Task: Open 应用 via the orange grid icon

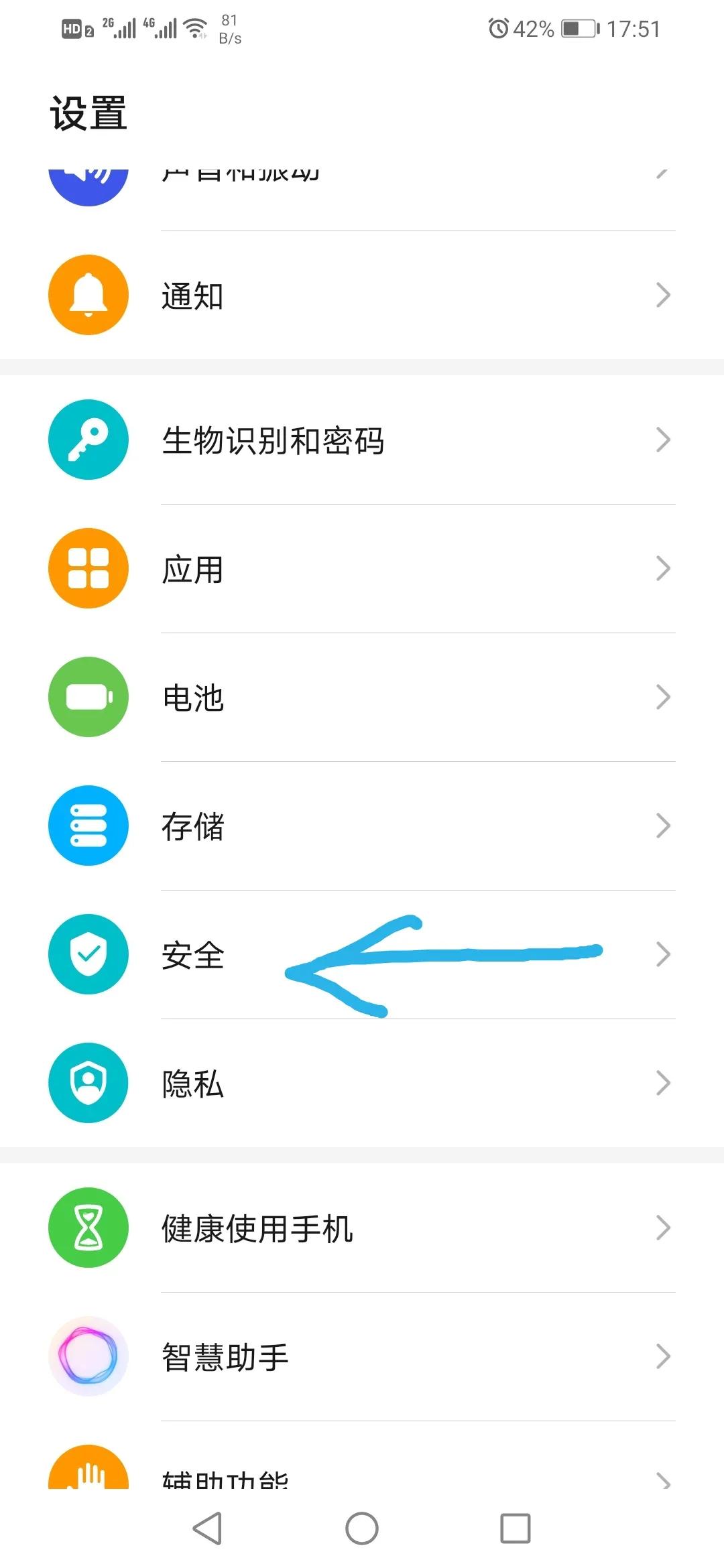Action: click(88, 568)
